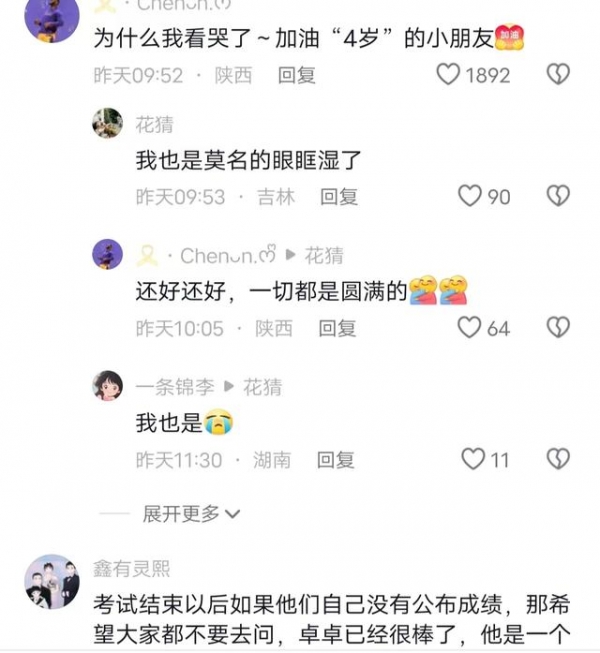
Task: Dislike 一条锦李's comment with 11 likes
Action: [x=558, y=460]
